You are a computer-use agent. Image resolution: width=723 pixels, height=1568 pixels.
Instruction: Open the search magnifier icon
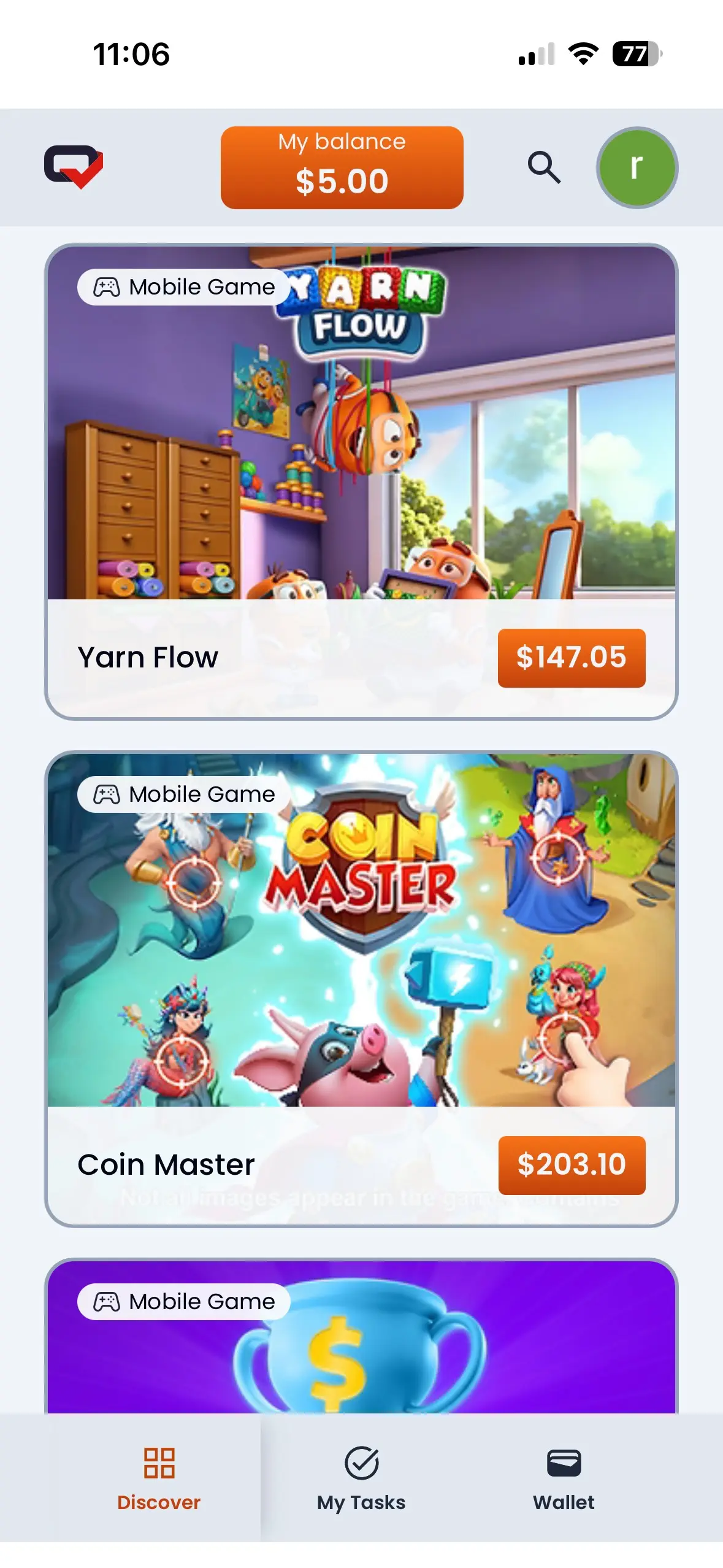click(544, 167)
